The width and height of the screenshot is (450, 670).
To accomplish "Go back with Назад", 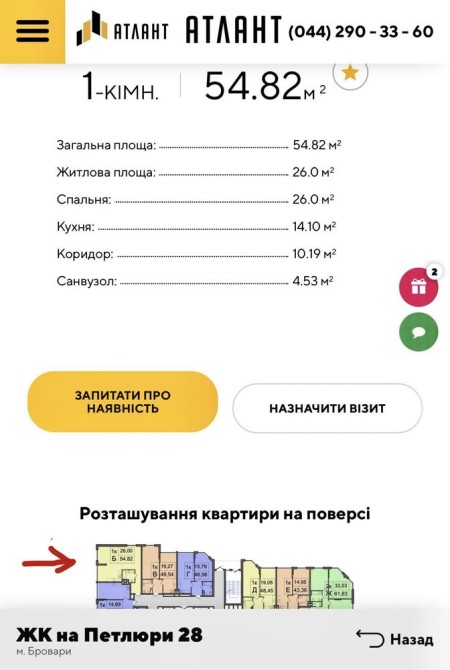I will pyautogui.click(x=394, y=639).
